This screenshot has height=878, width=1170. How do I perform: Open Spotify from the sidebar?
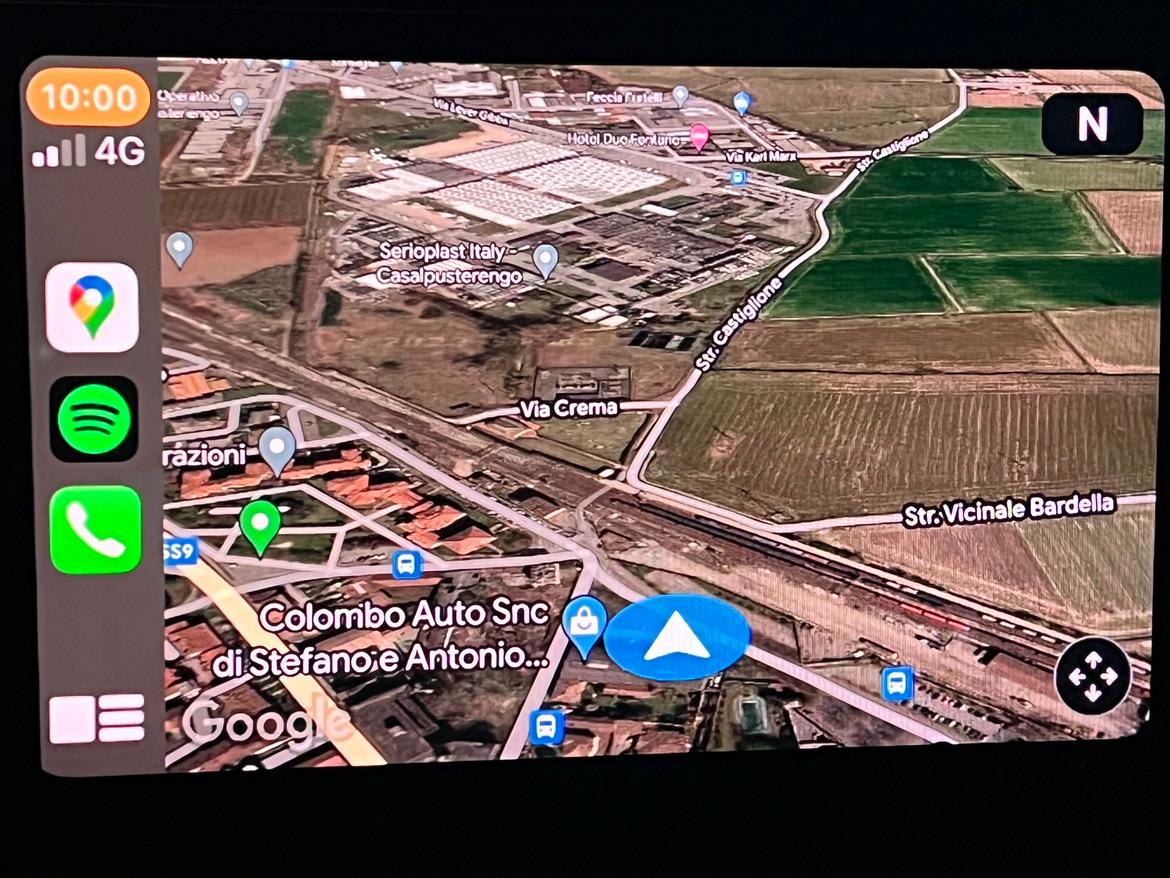pos(94,418)
